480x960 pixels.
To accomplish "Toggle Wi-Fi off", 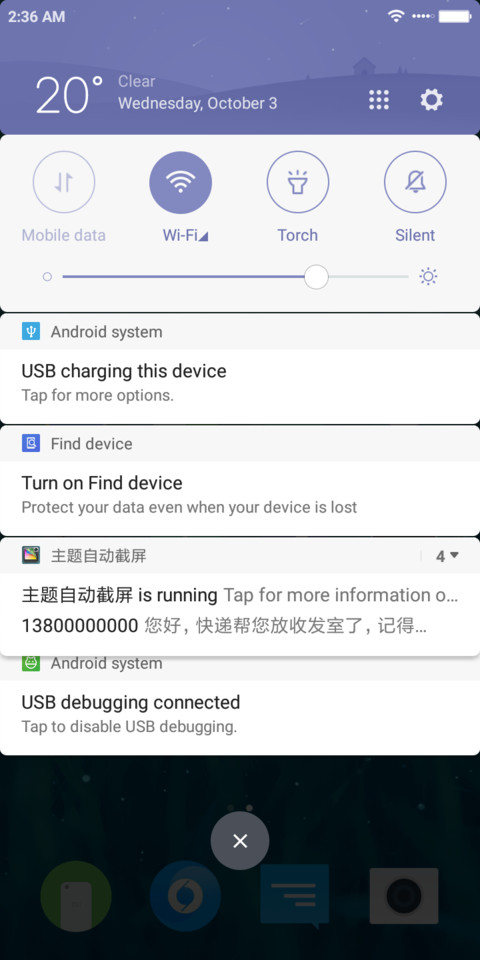I will coord(181,182).
